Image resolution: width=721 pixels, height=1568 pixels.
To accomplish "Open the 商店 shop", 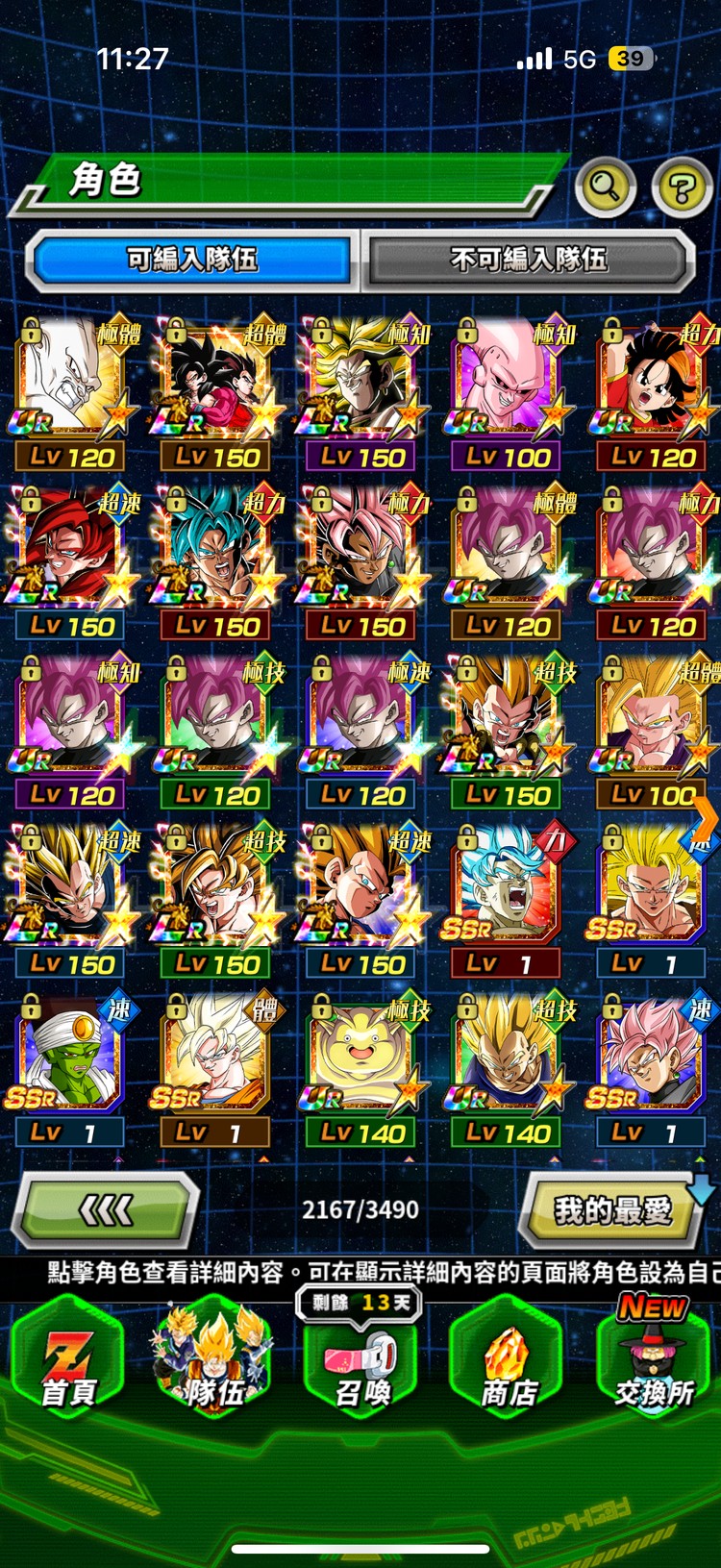I will click(x=508, y=1367).
